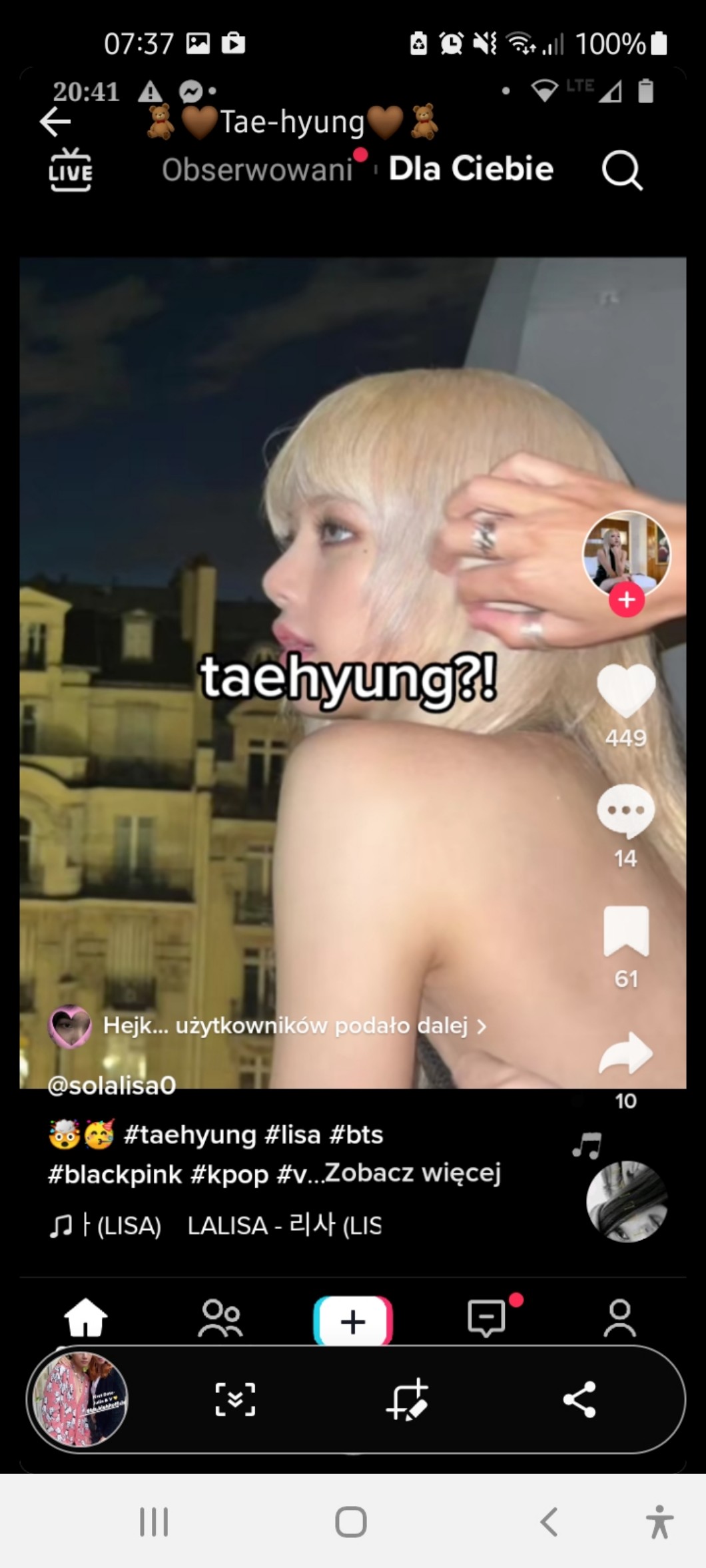Share the screenshot from the toolbar
The height and width of the screenshot is (1568, 706).
click(579, 1399)
